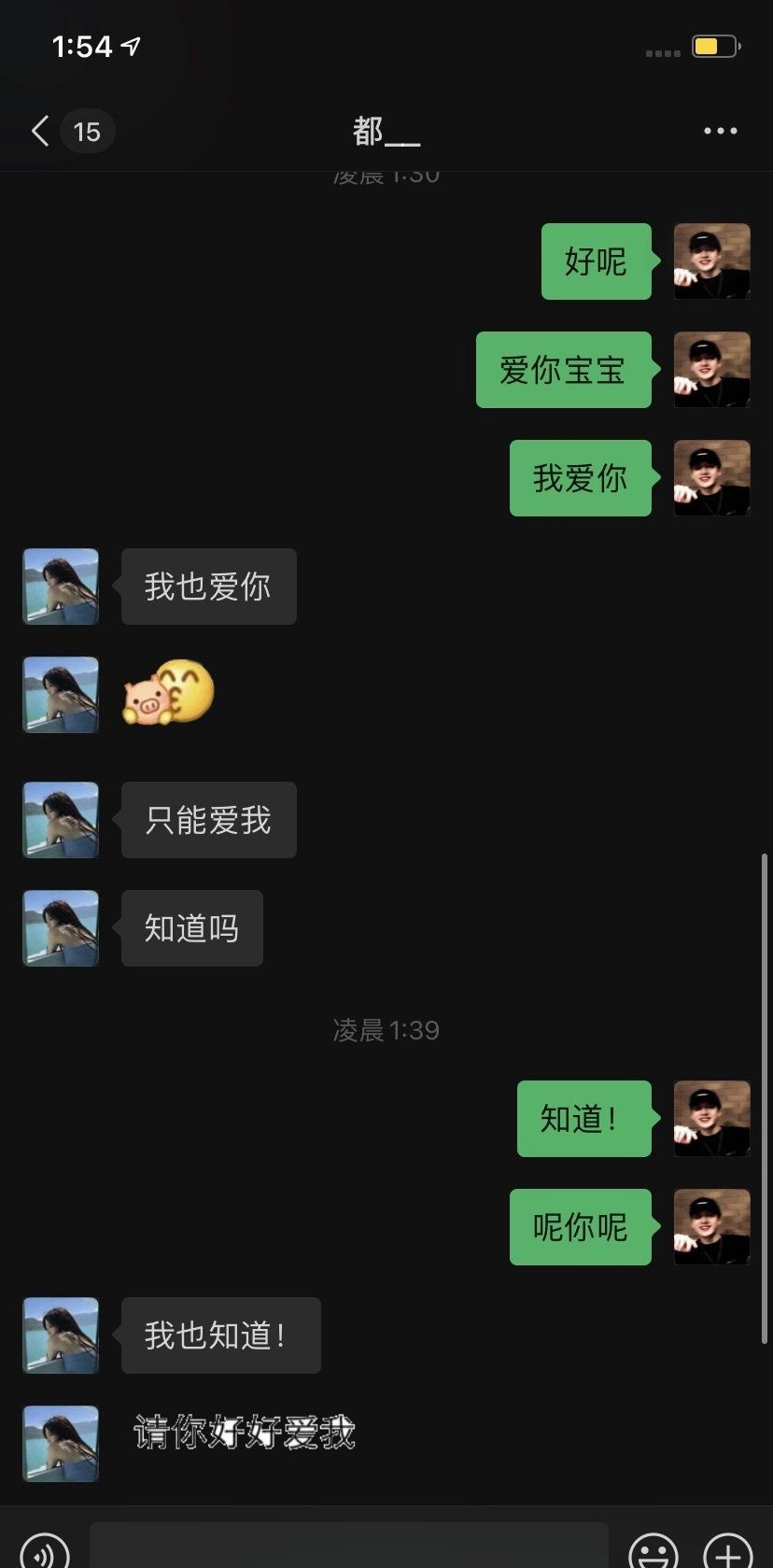Open sender avatar beside 好呢 message

711,261
